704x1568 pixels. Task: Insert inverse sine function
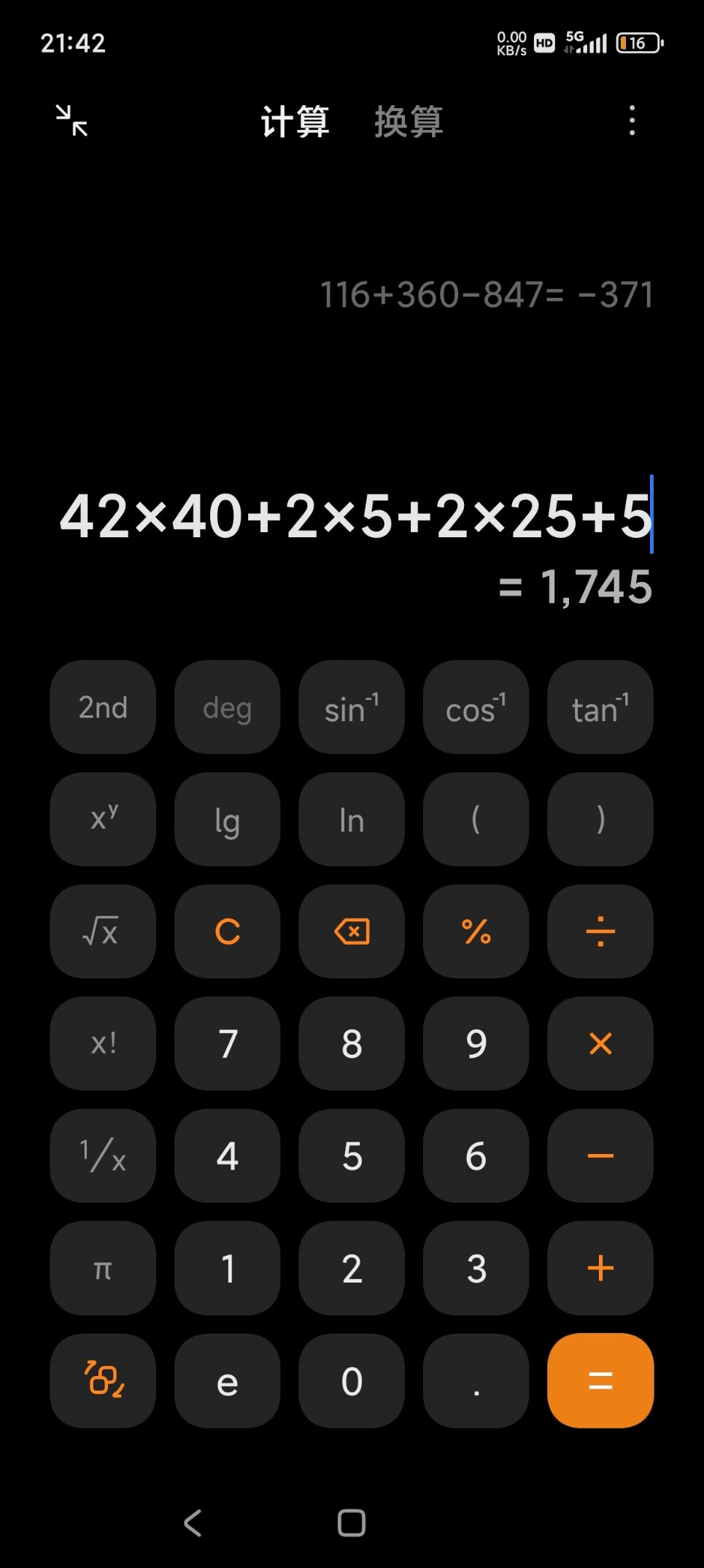pyautogui.click(x=352, y=707)
